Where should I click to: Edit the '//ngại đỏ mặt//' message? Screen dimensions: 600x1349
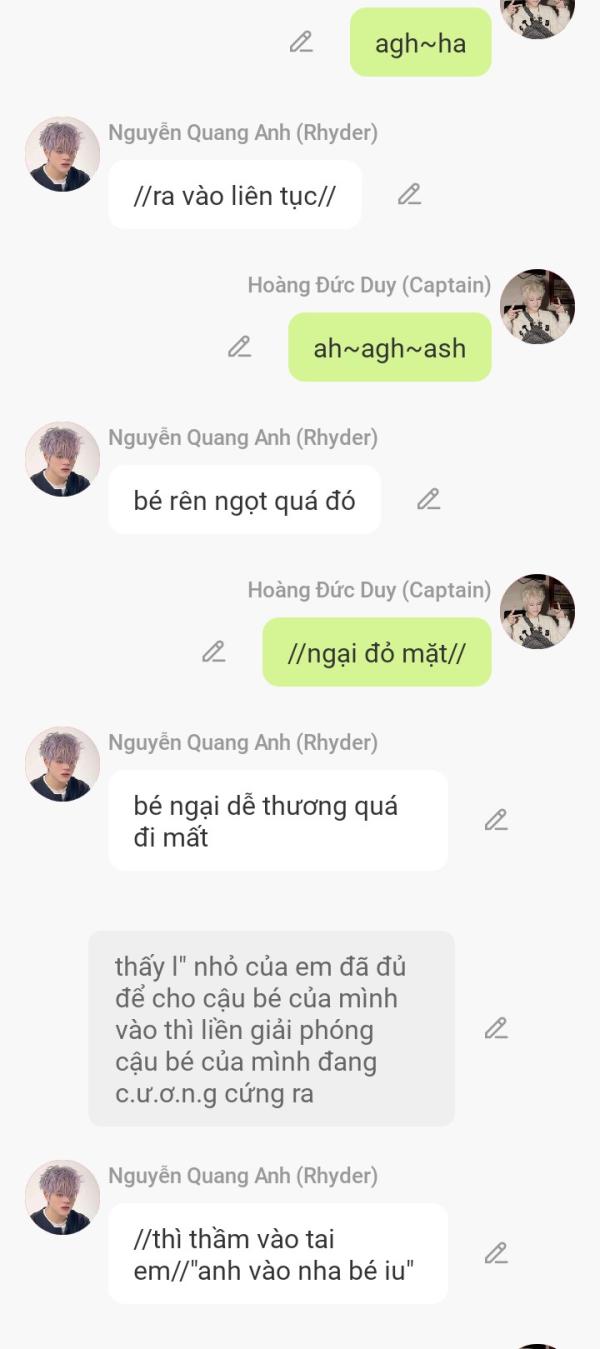click(x=213, y=652)
